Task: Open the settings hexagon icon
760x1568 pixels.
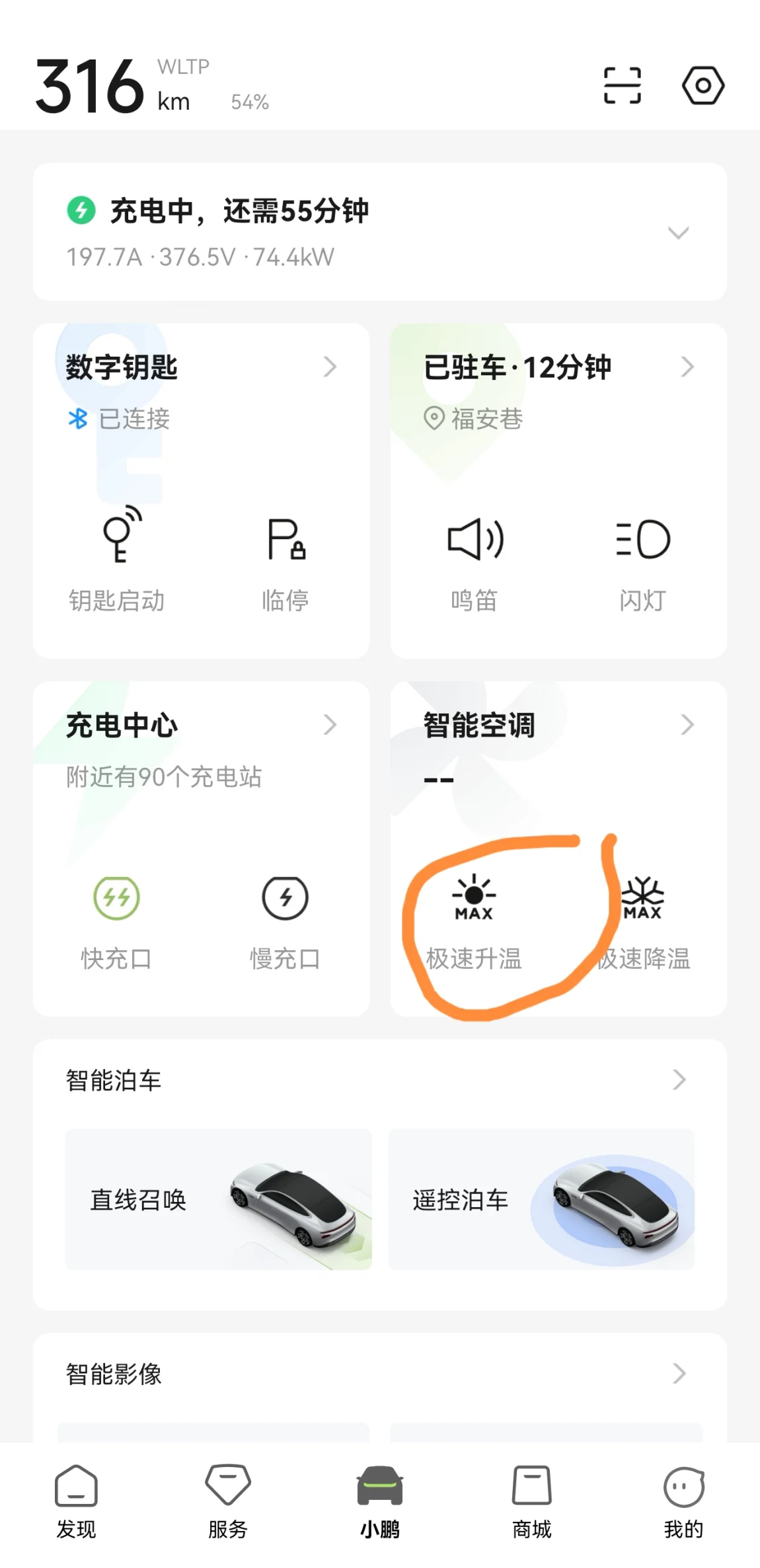Action: (x=703, y=86)
